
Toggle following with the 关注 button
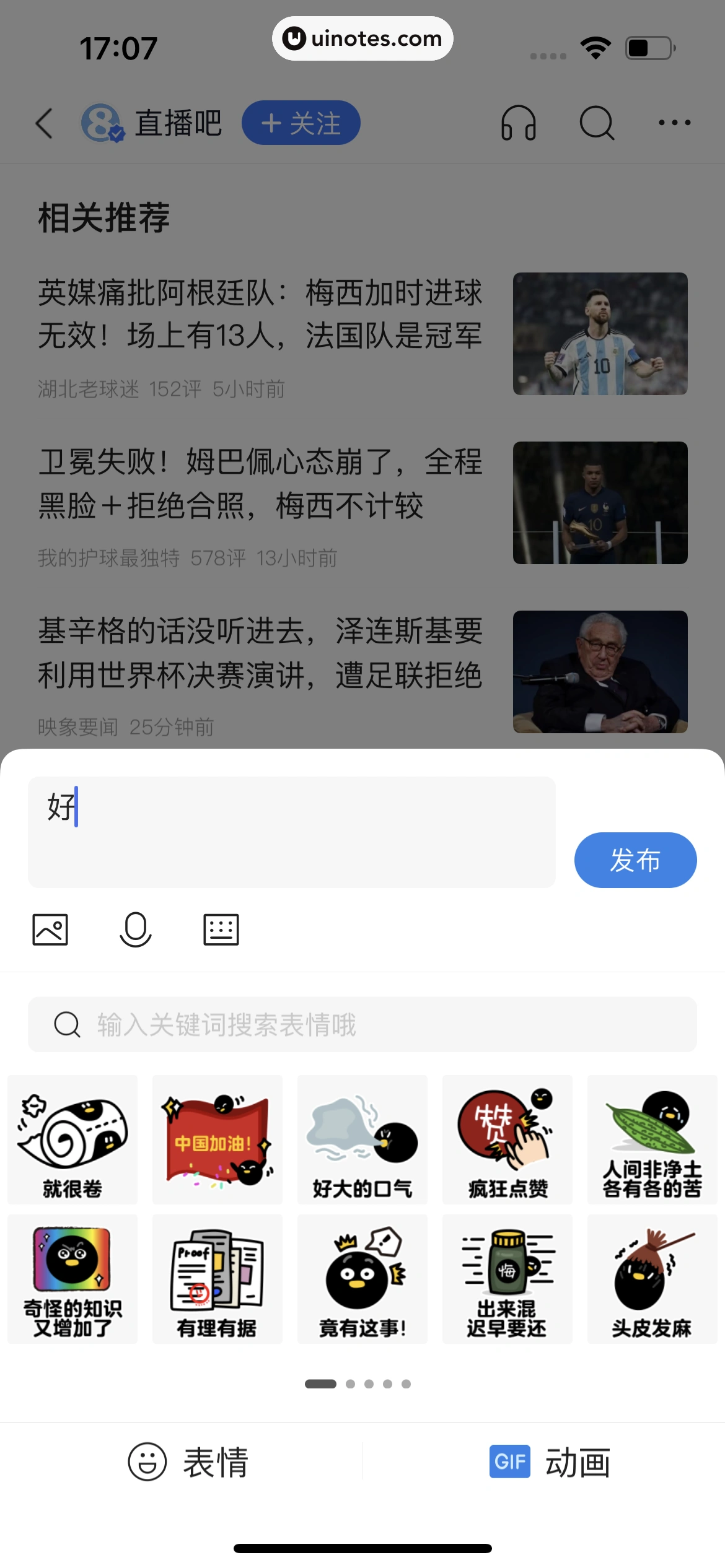pyautogui.click(x=301, y=123)
